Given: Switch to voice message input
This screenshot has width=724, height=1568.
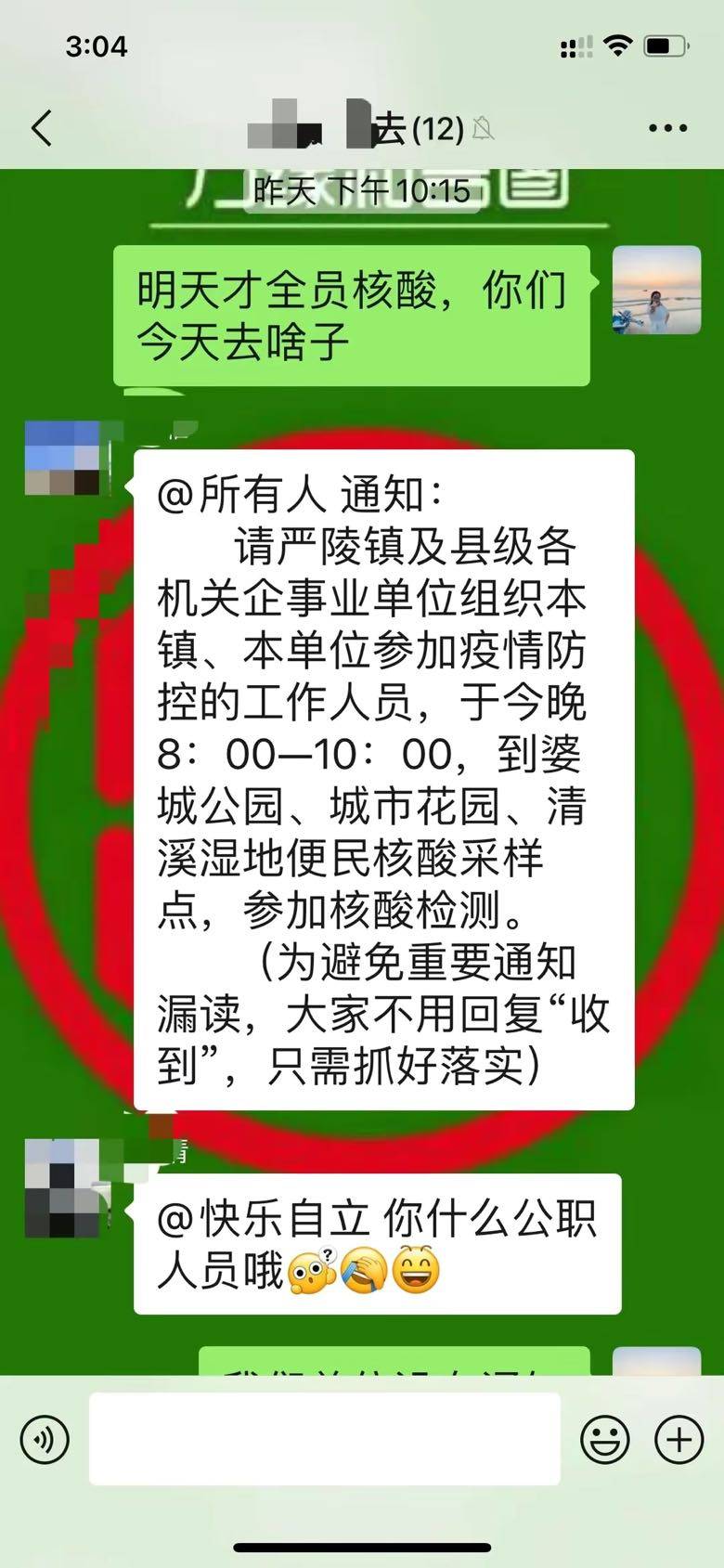Looking at the screenshot, I should click(x=45, y=1439).
